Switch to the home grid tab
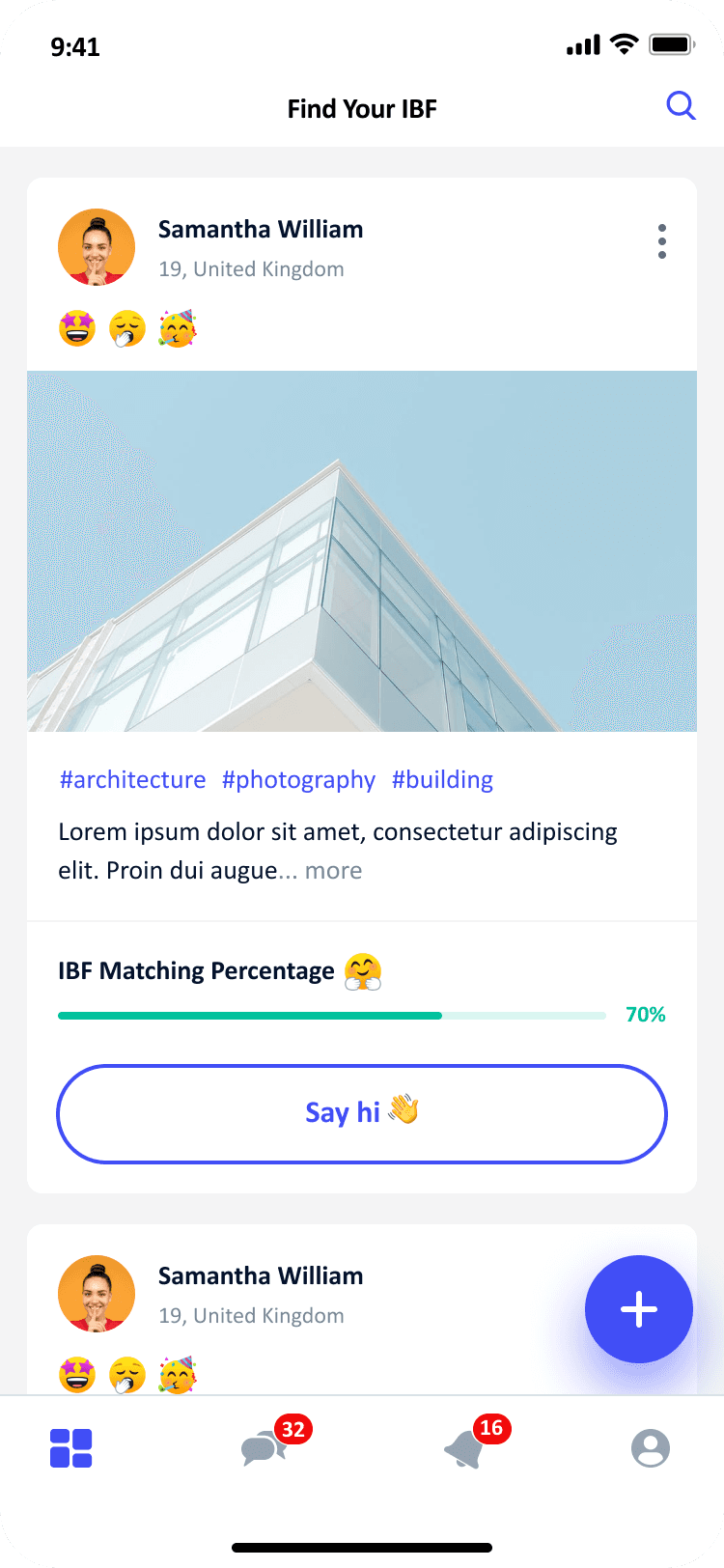Screen dimensions: 724x1568 click(70, 1448)
